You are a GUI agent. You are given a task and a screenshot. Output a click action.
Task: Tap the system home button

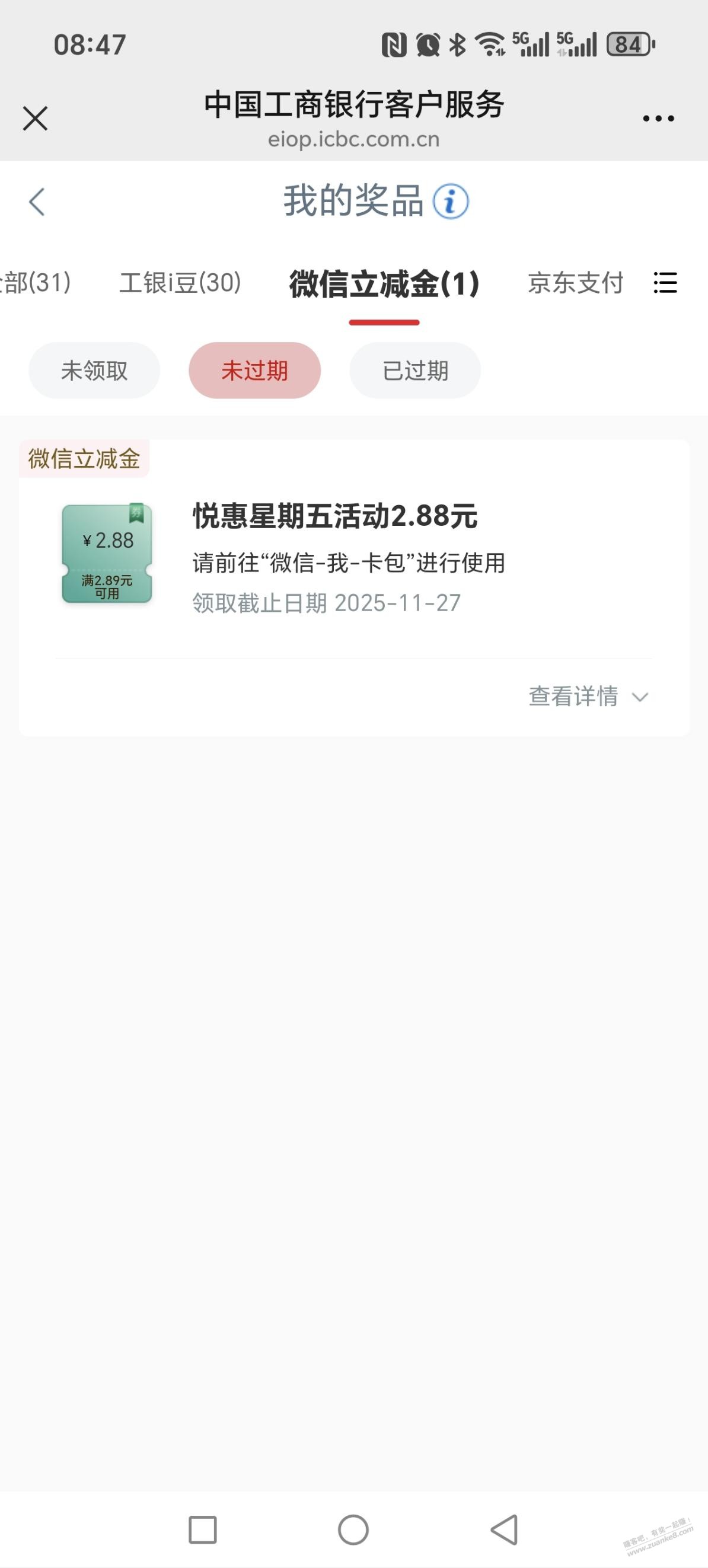(x=353, y=1529)
